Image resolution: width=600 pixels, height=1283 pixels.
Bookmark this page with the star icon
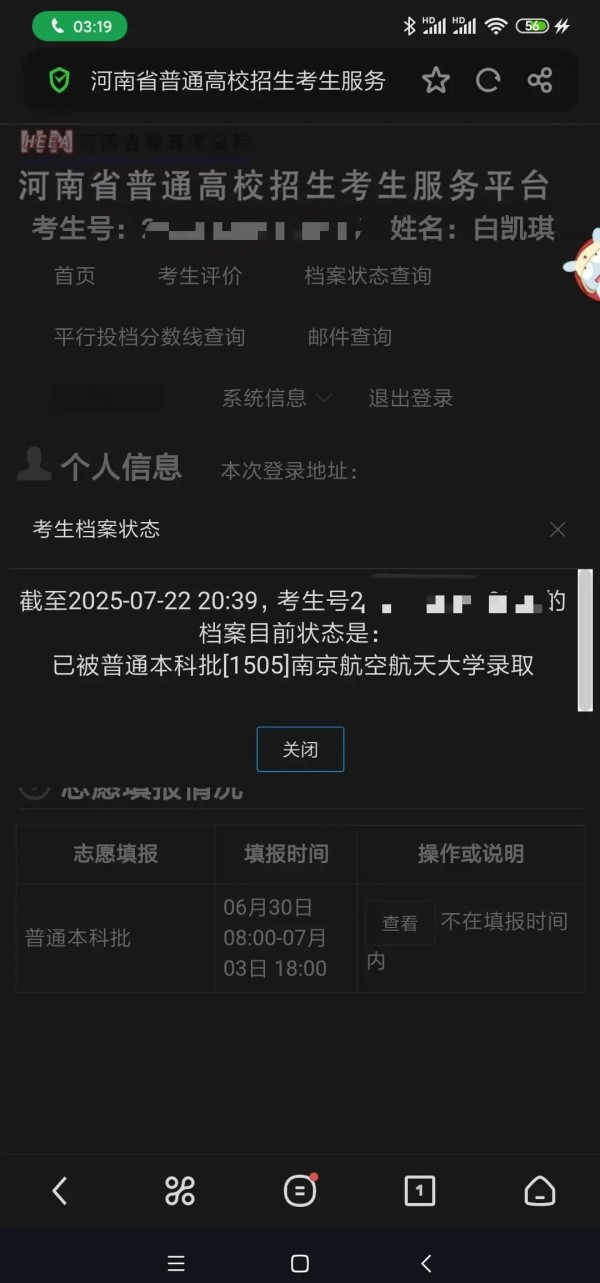(435, 81)
